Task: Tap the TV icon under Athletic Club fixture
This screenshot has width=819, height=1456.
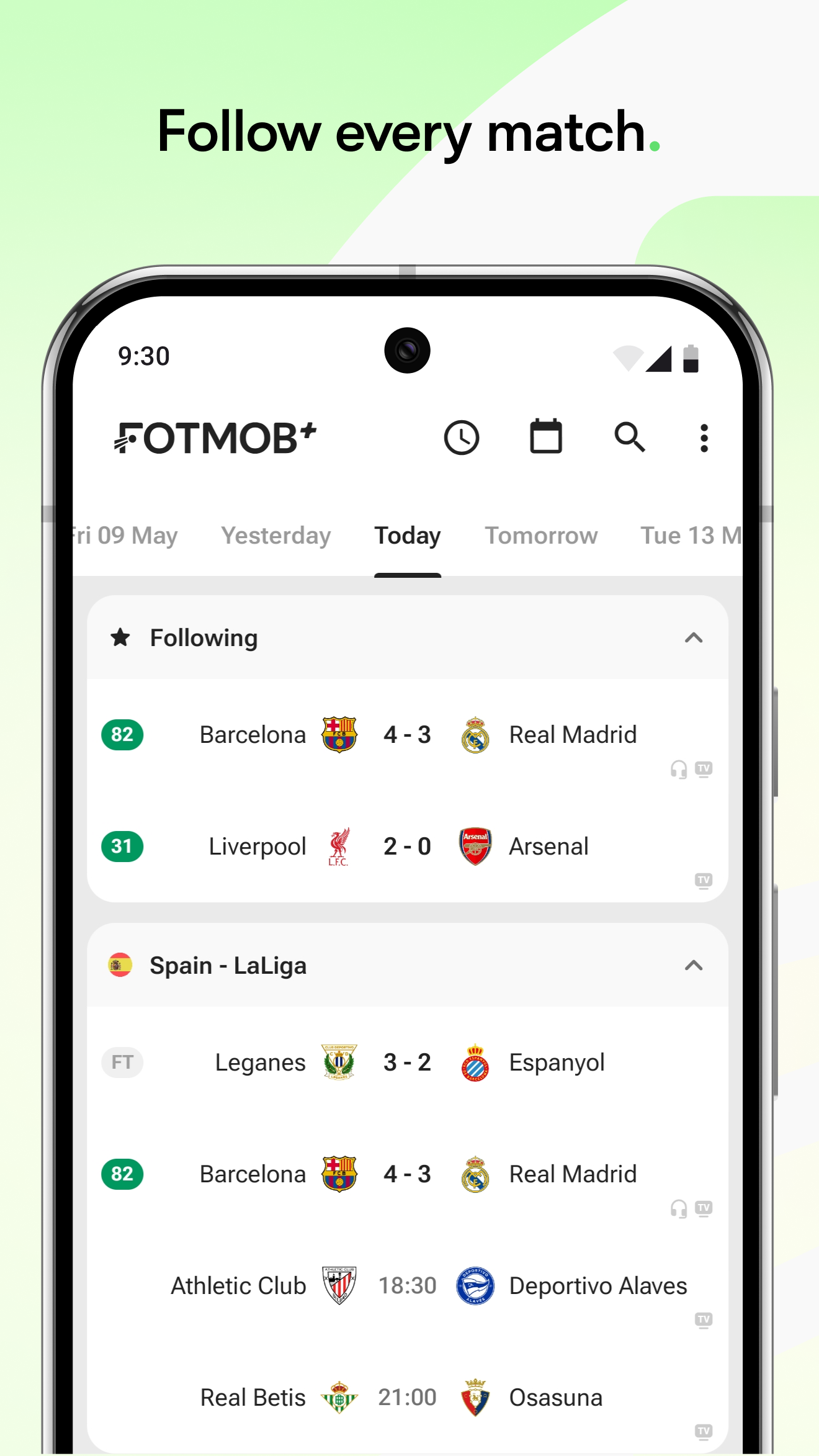Action: pyautogui.click(x=703, y=1320)
